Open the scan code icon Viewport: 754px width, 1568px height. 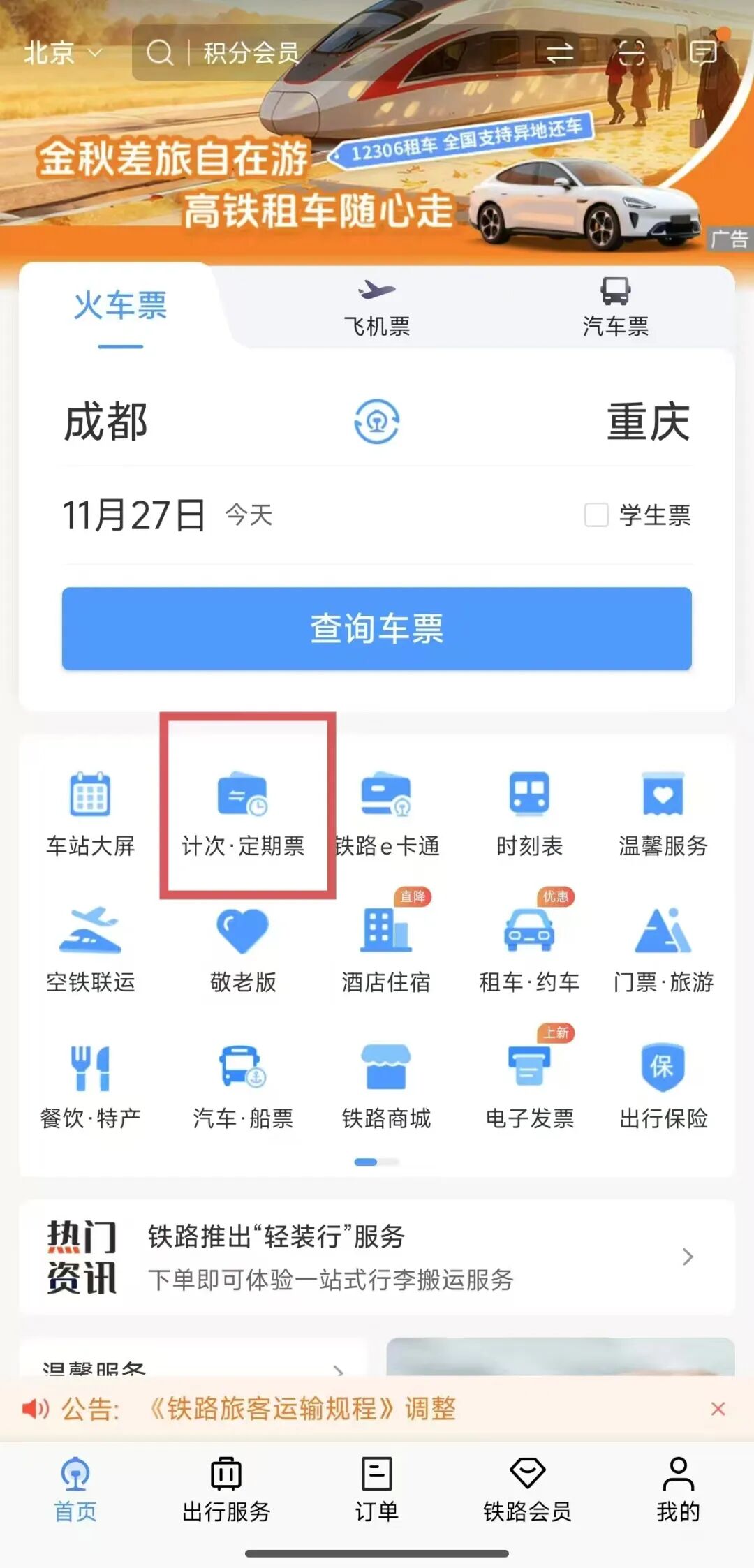(631, 53)
